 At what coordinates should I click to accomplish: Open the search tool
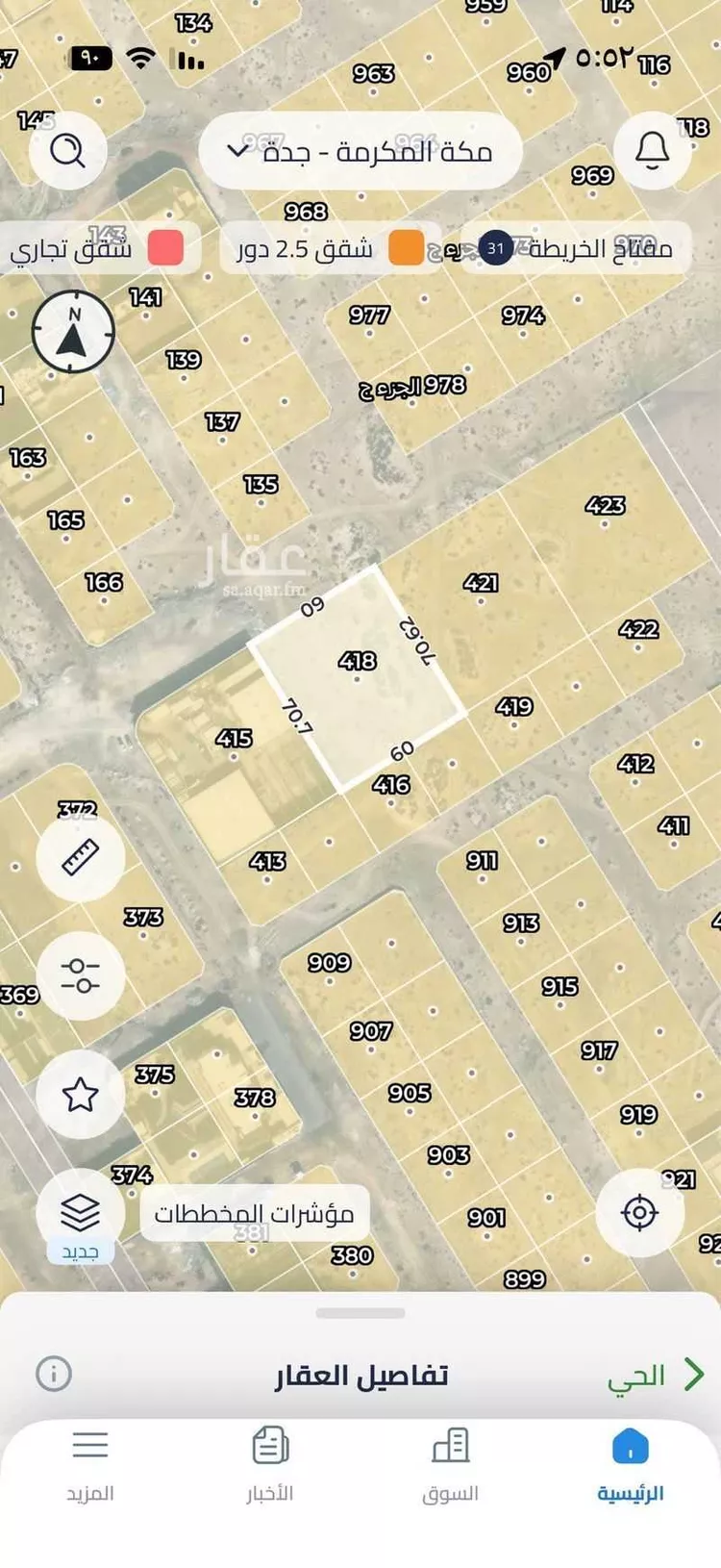(66, 150)
